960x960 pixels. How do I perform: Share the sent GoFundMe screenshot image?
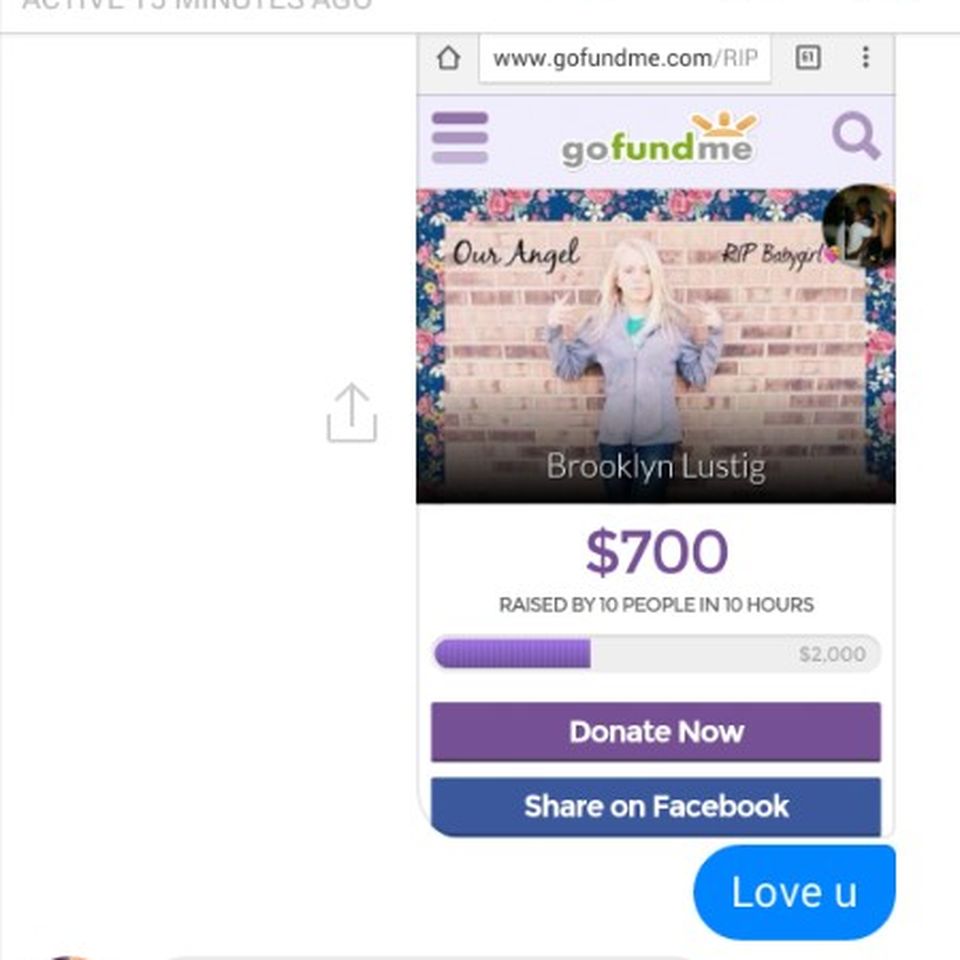(x=351, y=413)
